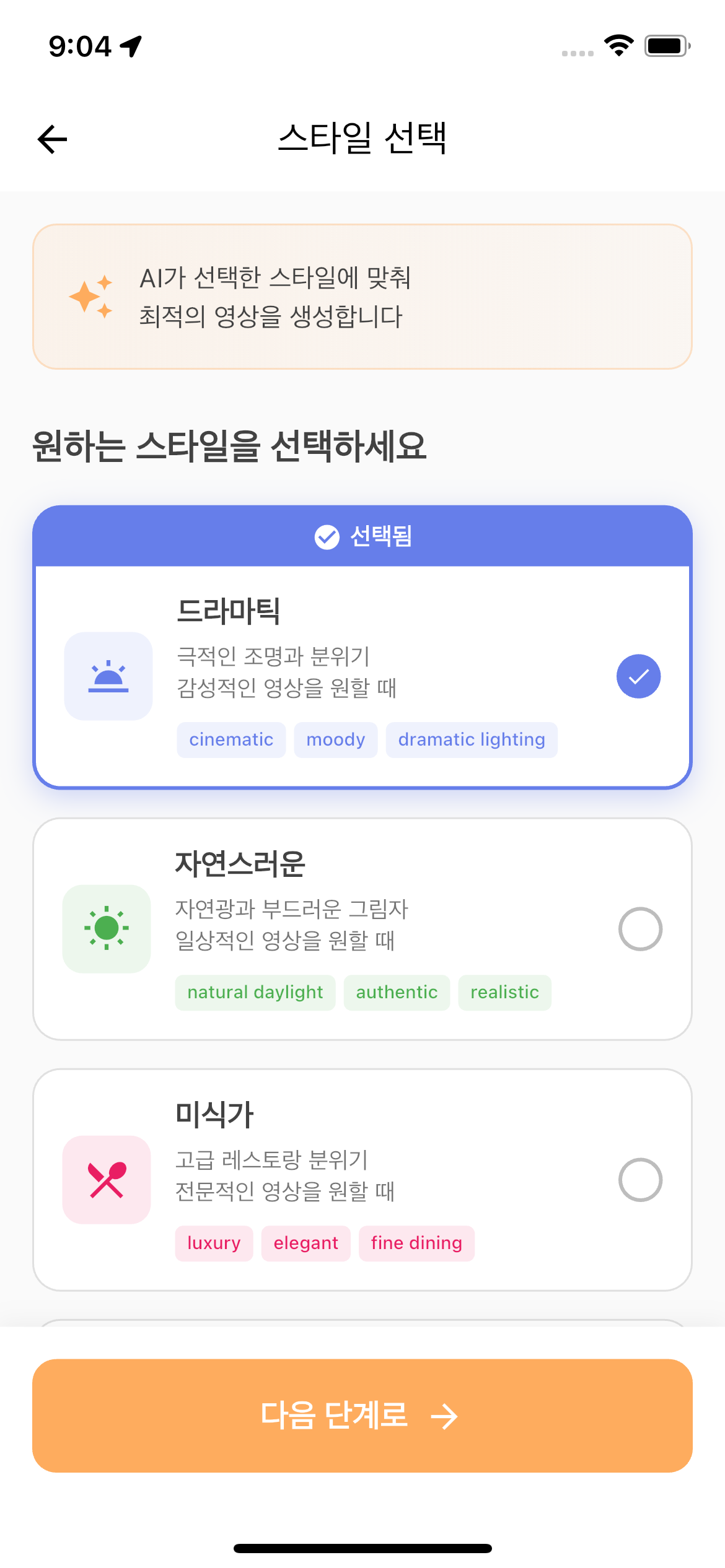Click the Wi-Fi icon in status bar
This screenshot has height=1568, width=725.
(618, 45)
